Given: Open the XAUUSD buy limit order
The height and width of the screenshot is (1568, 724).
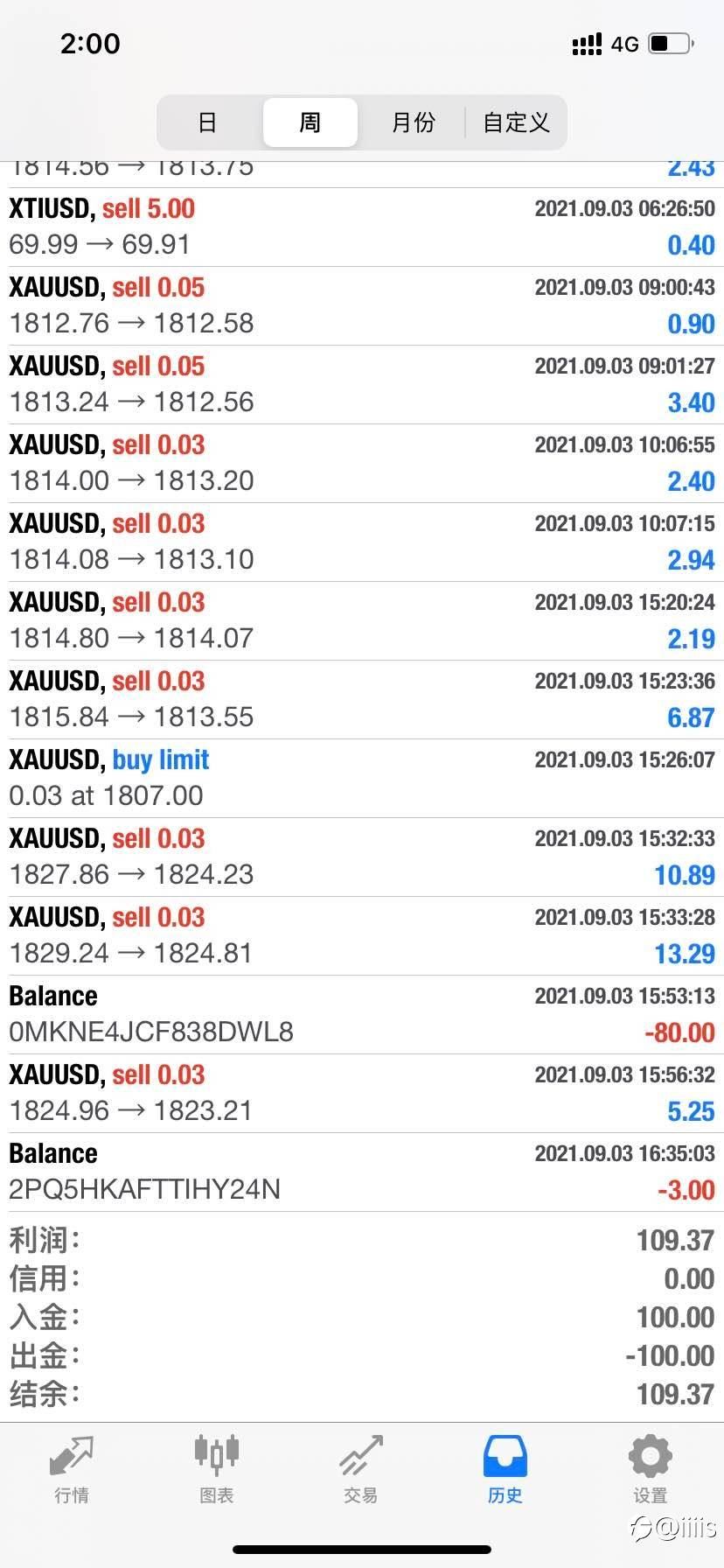Looking at the screenshot, I should tap(362, 779).
